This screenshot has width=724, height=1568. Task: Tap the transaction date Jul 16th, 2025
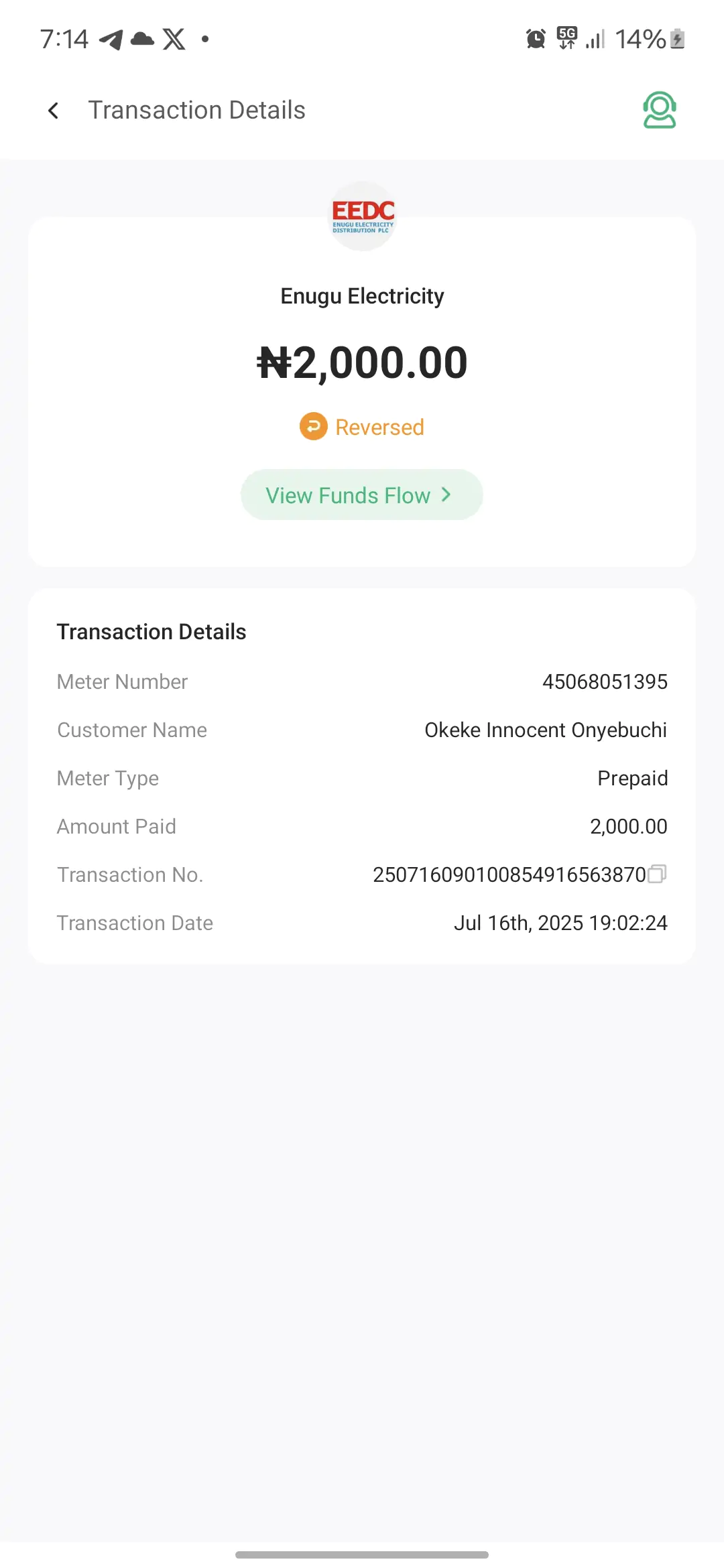tap(561, 923)
